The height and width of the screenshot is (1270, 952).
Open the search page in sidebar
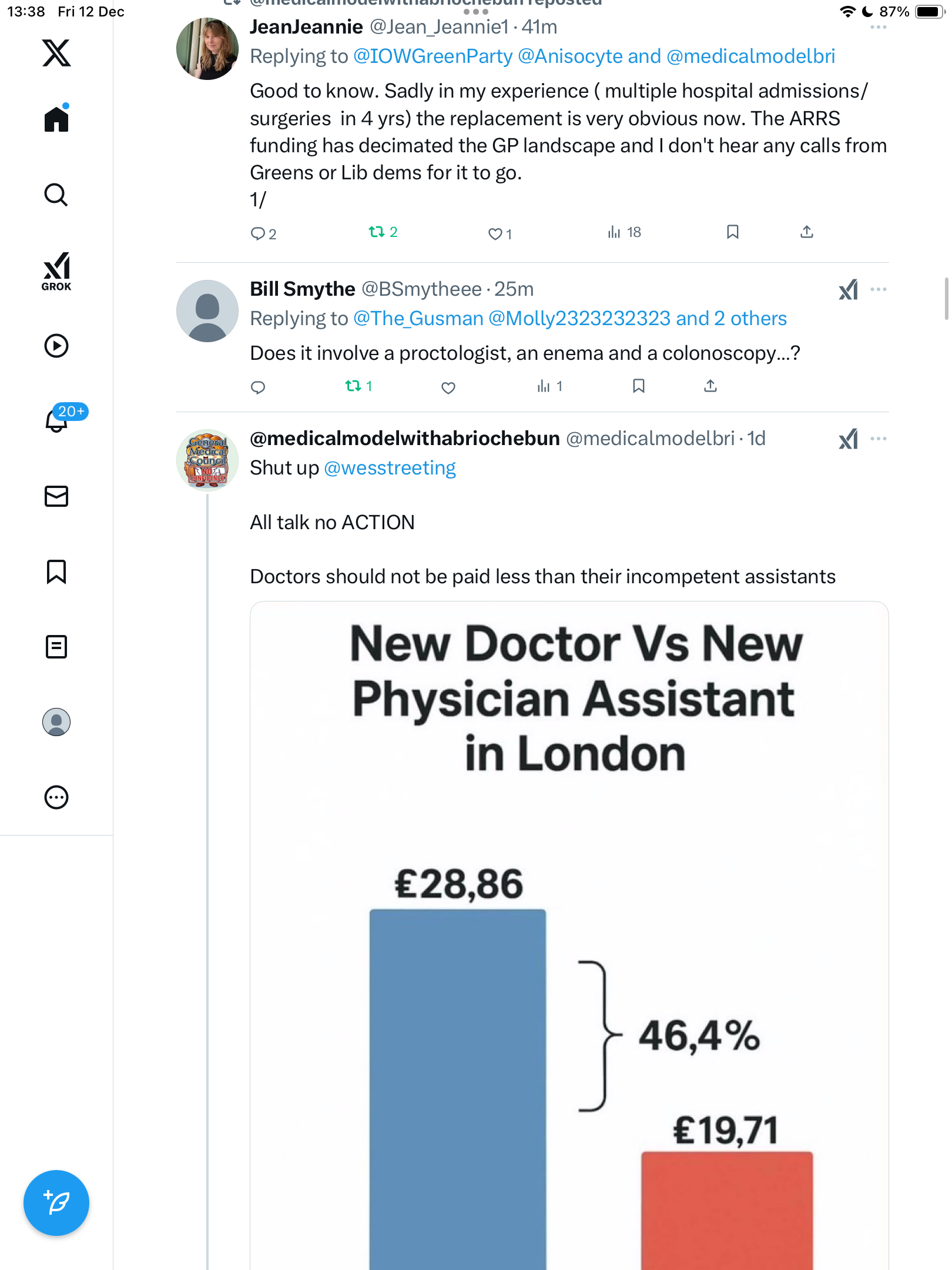click(56, 195)
